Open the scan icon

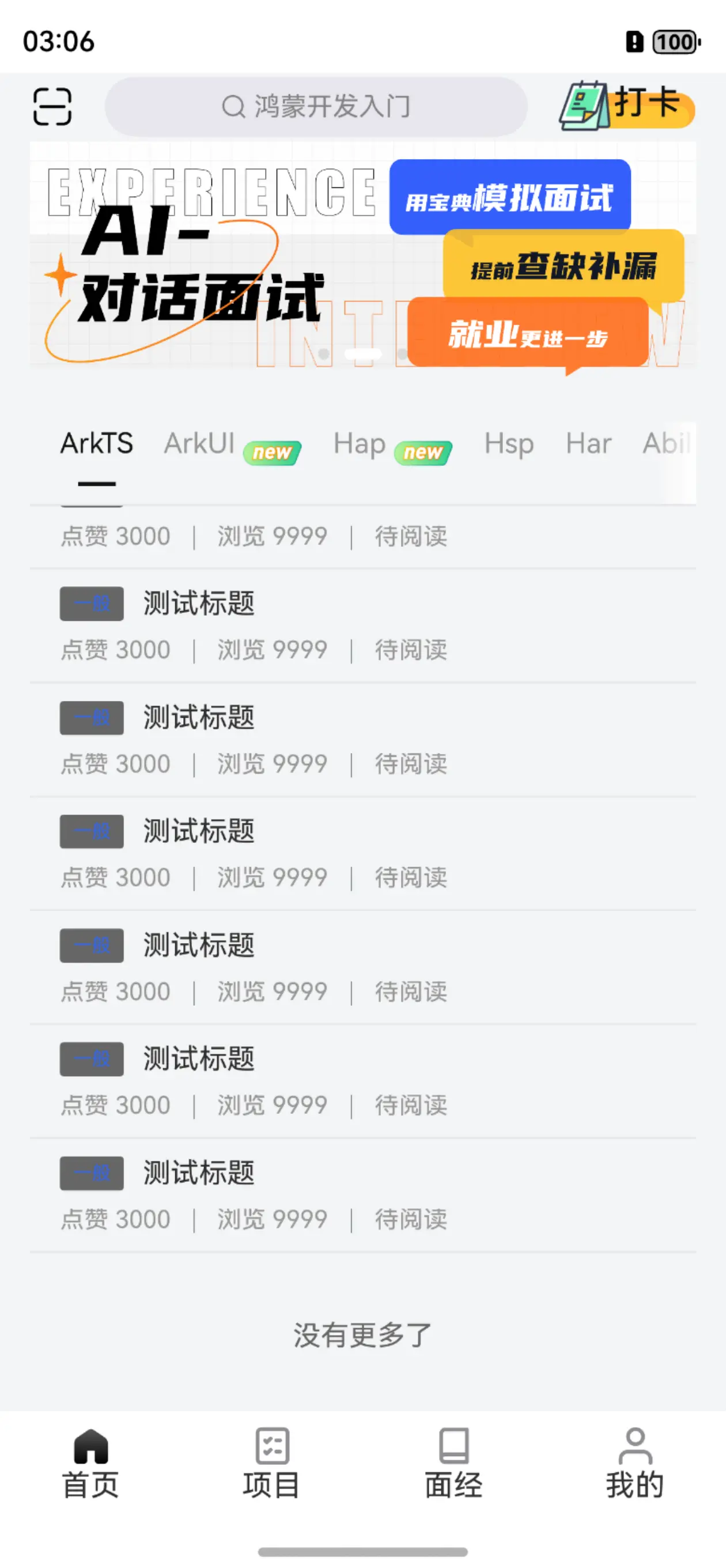[x=52, y=107]
